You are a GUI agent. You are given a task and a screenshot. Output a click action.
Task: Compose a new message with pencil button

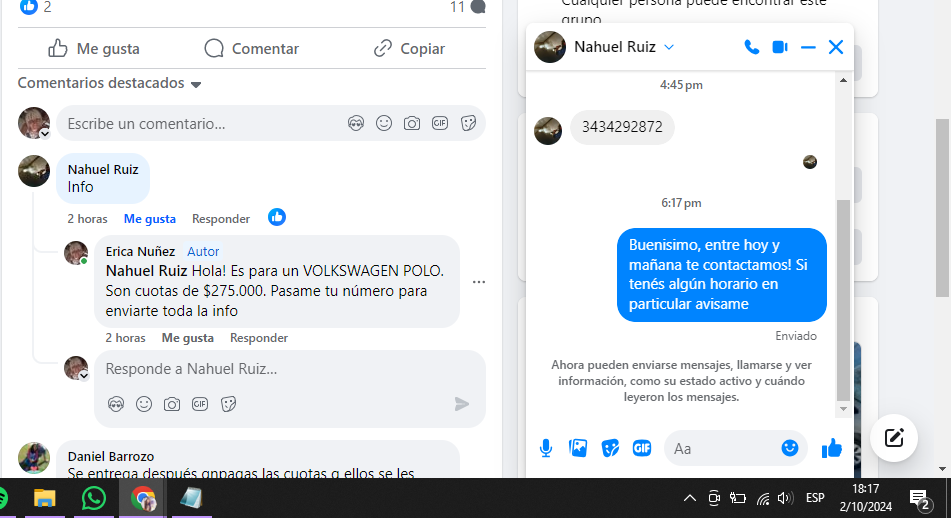tap(894, 437)
